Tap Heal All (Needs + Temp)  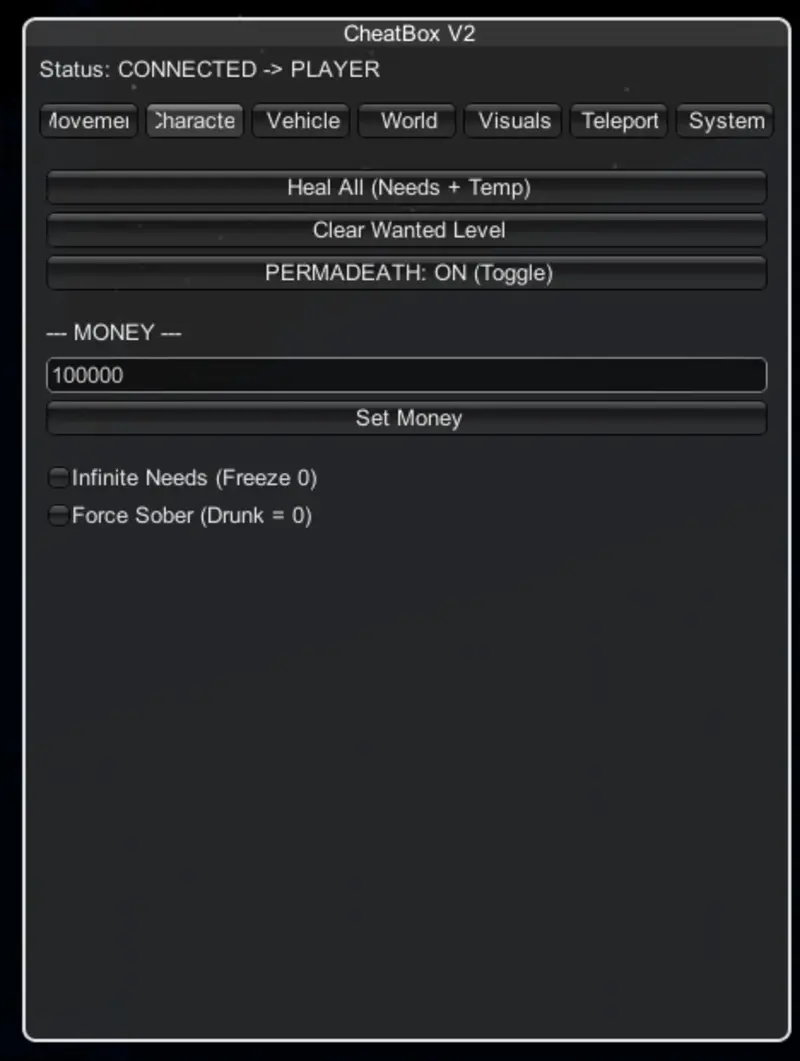(x=407, y=187)
